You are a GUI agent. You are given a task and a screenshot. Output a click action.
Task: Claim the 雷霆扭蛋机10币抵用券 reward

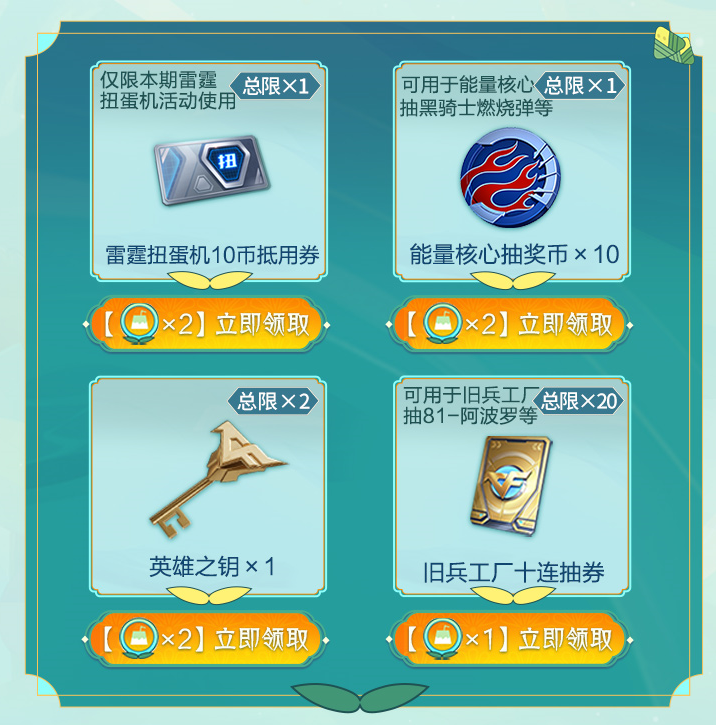click(208, 324)
